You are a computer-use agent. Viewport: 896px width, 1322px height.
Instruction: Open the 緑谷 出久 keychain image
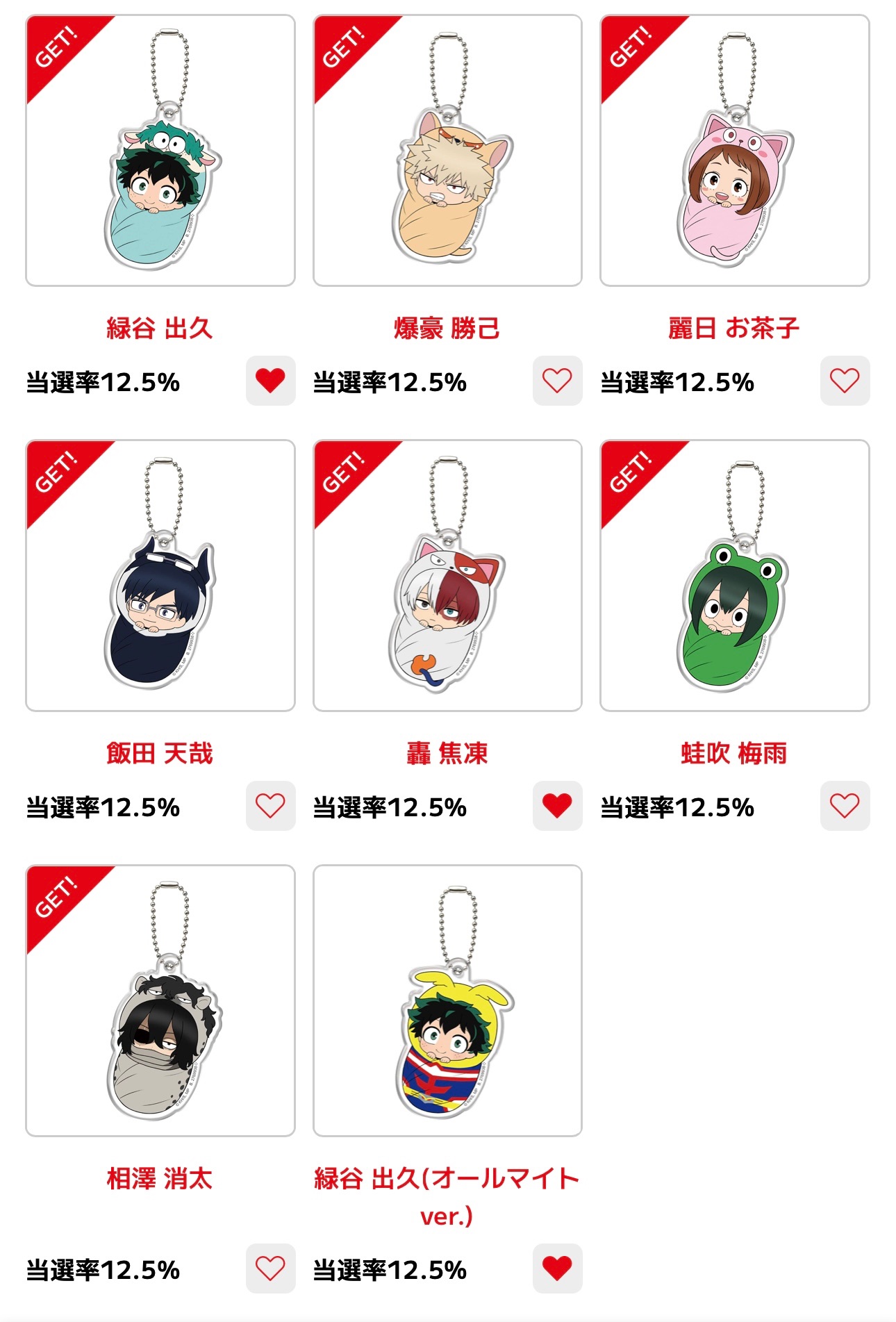pos(160,151)
